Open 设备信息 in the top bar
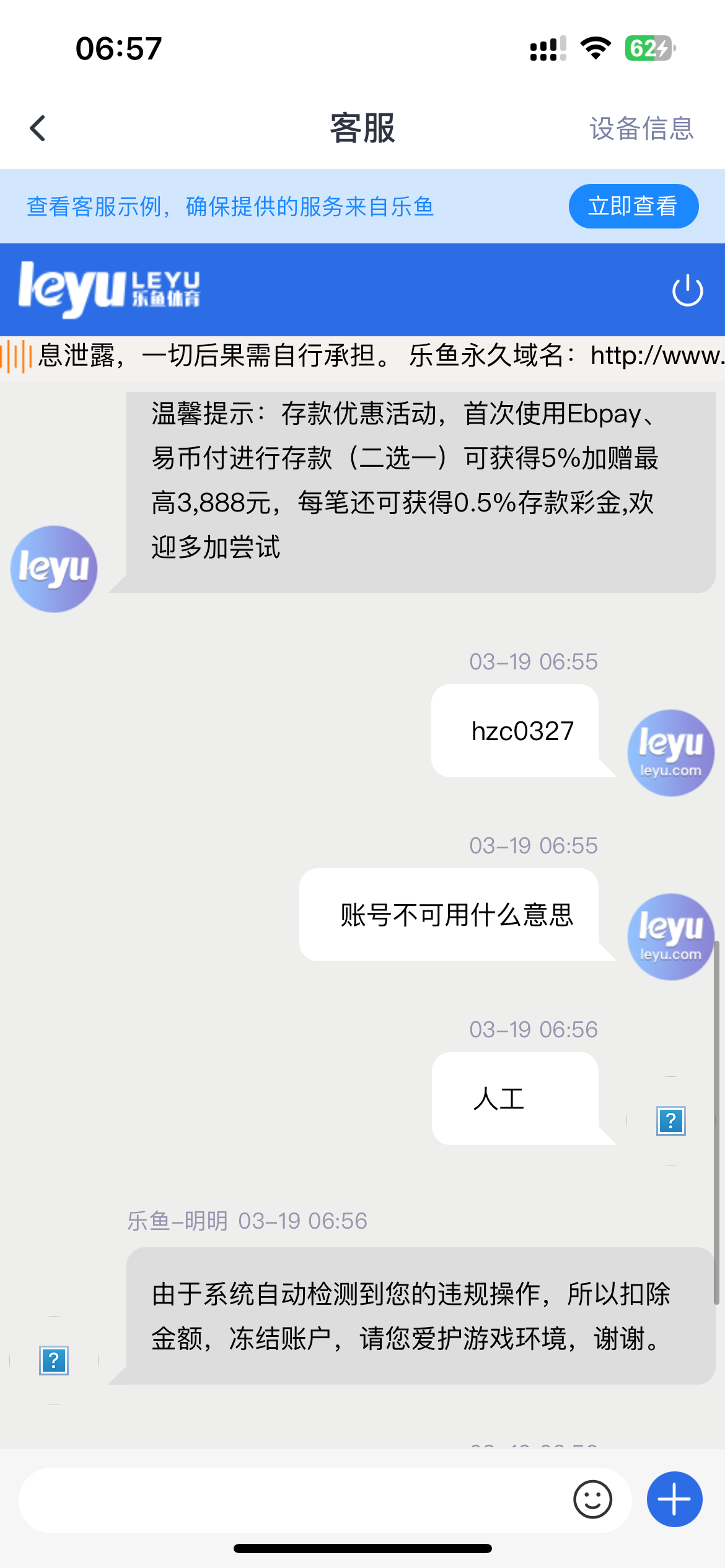 (x=641, y=128)
